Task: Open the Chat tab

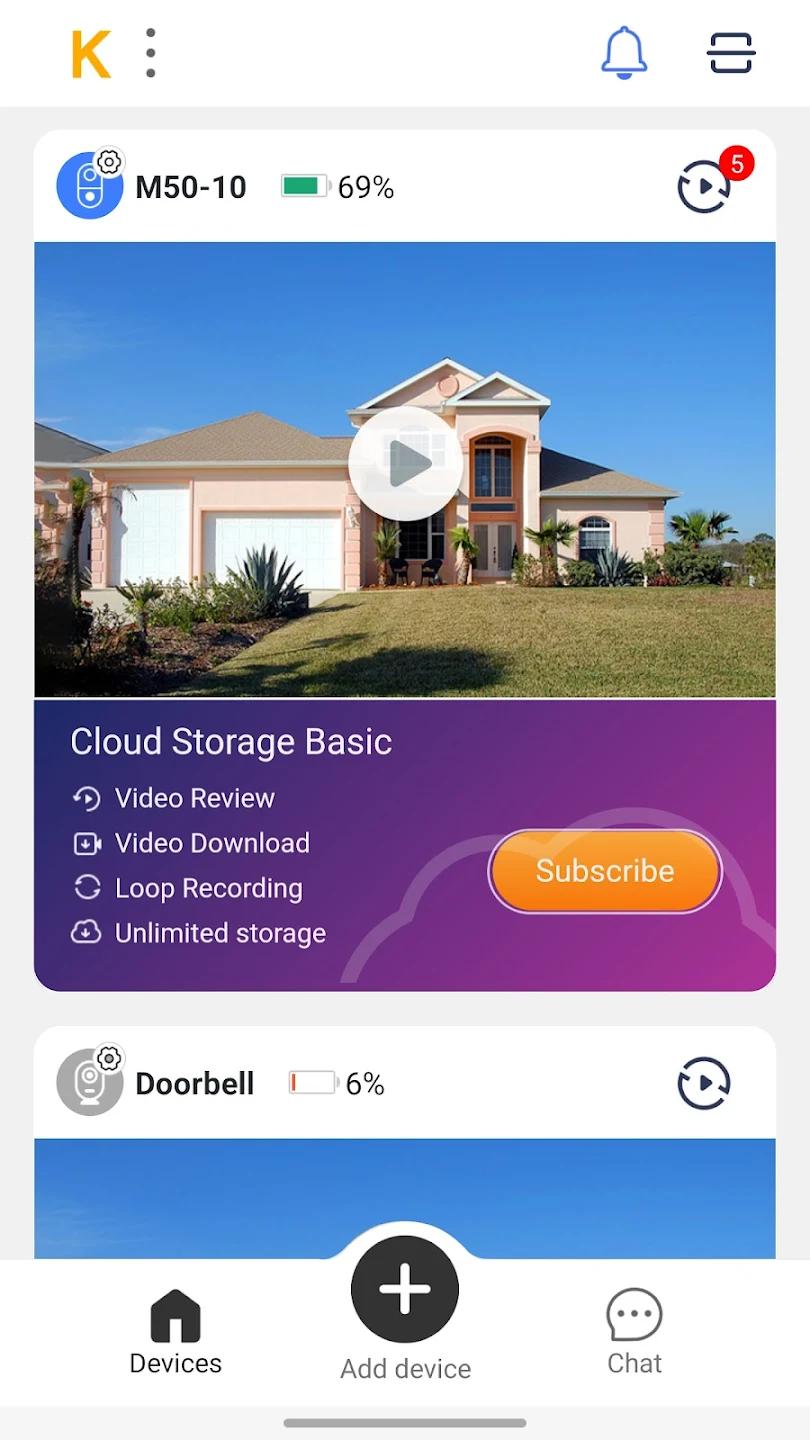Action: point(634,1330)
